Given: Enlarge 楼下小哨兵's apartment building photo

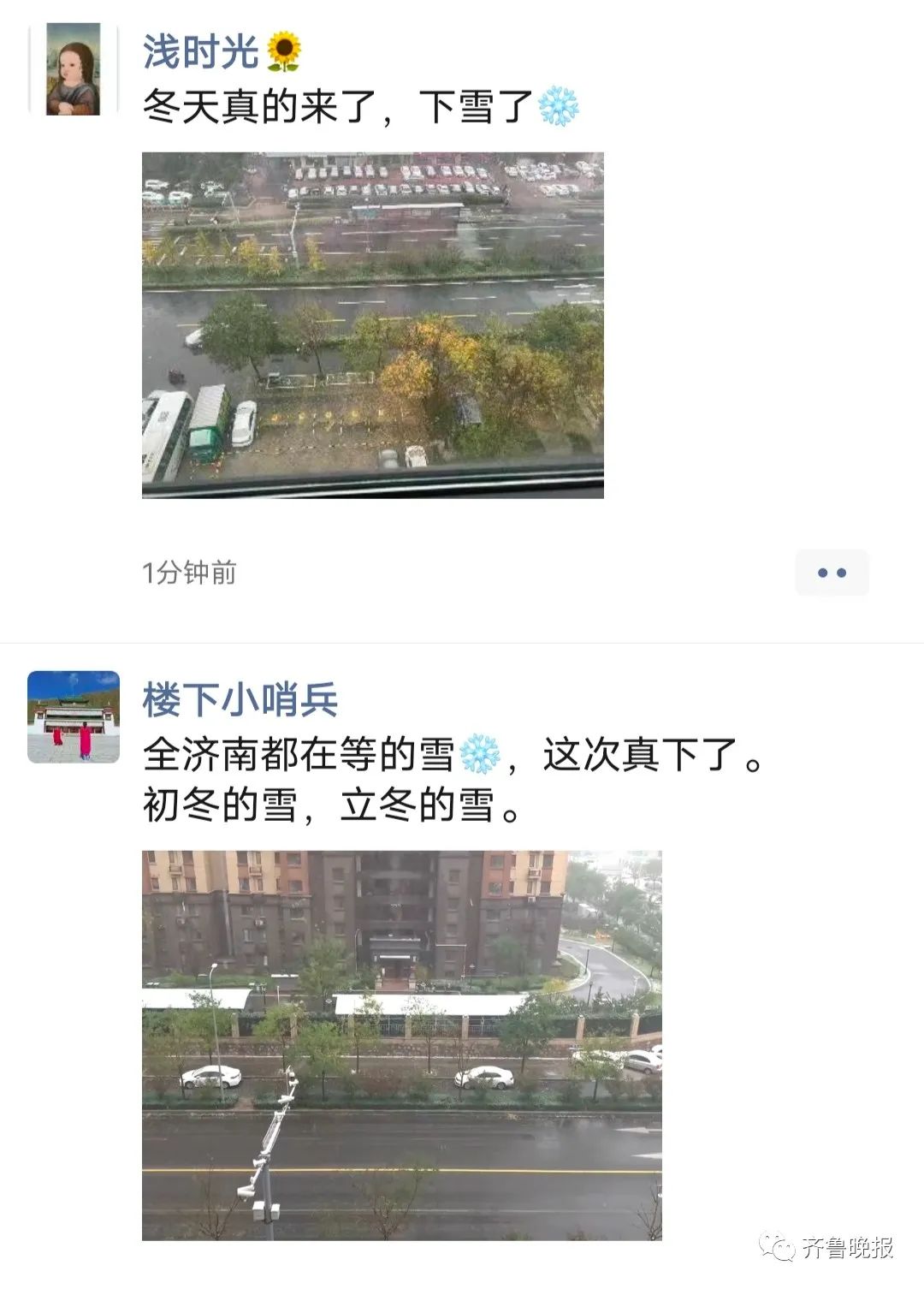Looking at the screenshot, I should (401, 1045).
